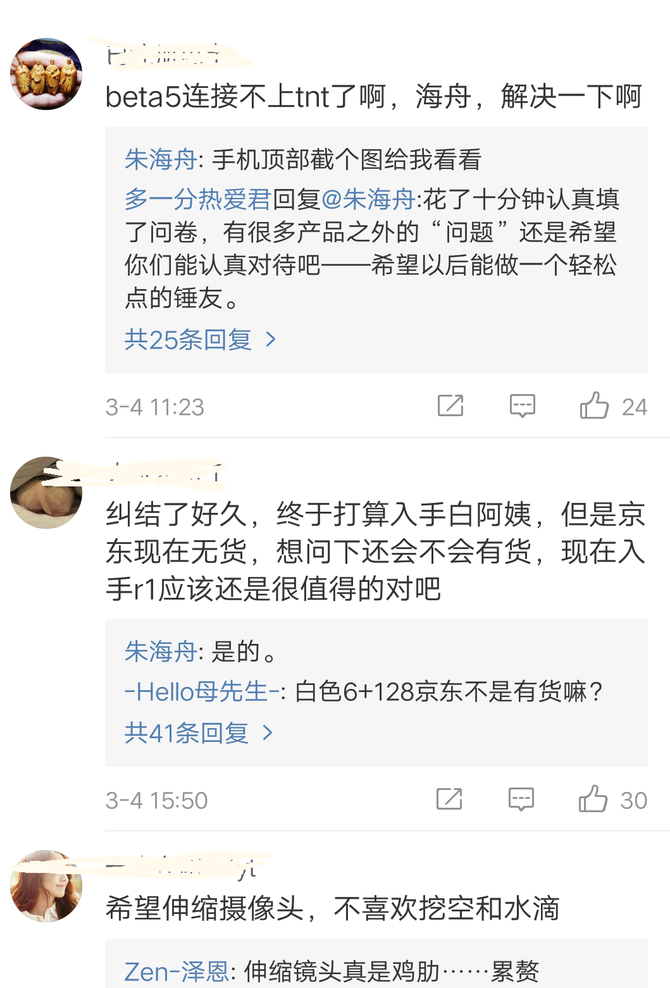This screenshot has height=988, width=670.
Task: Reply to the 入手白阿姨 comment
Action: coord(521,799)
